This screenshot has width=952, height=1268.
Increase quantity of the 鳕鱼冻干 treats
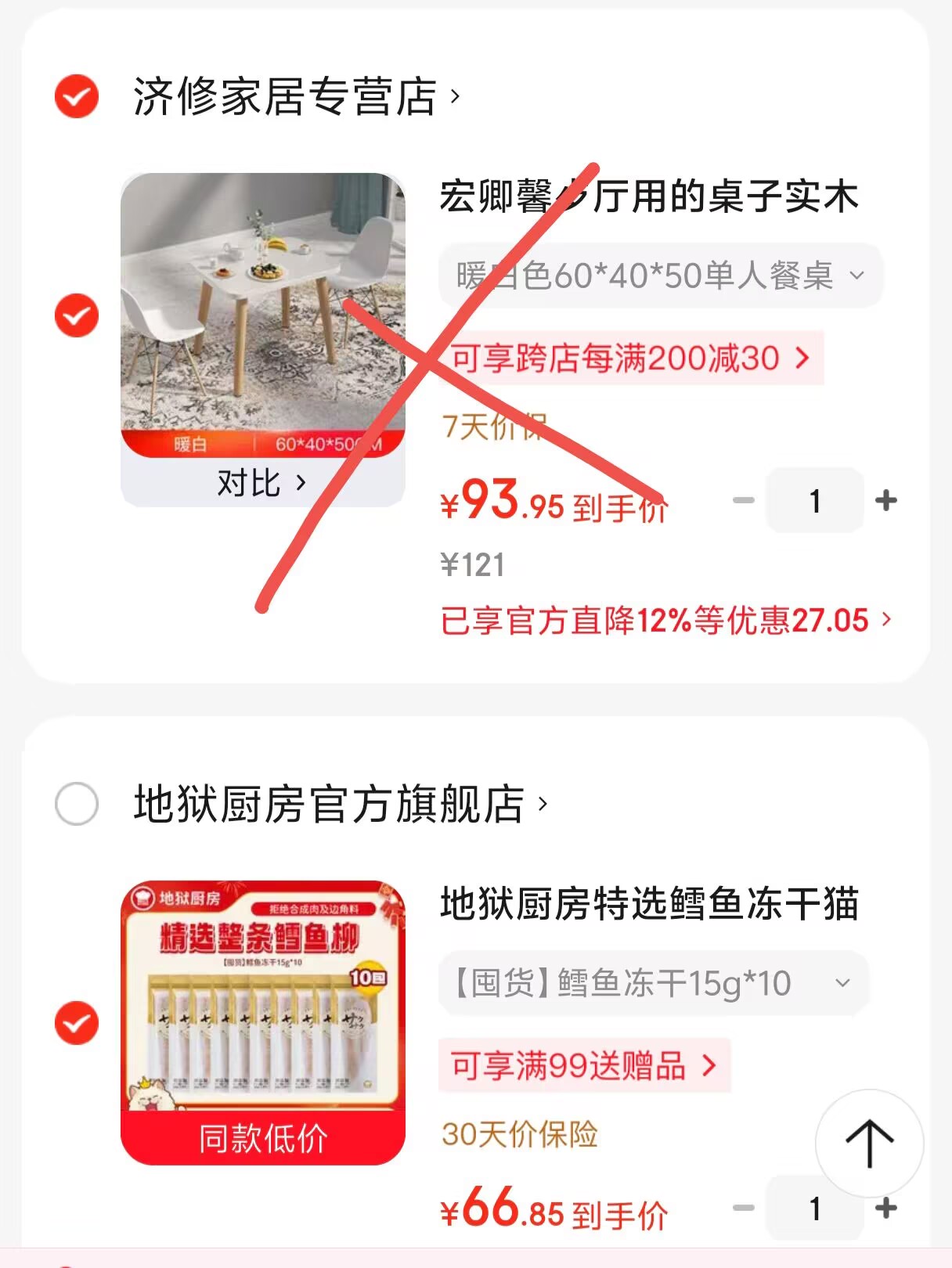[886, 1209]
